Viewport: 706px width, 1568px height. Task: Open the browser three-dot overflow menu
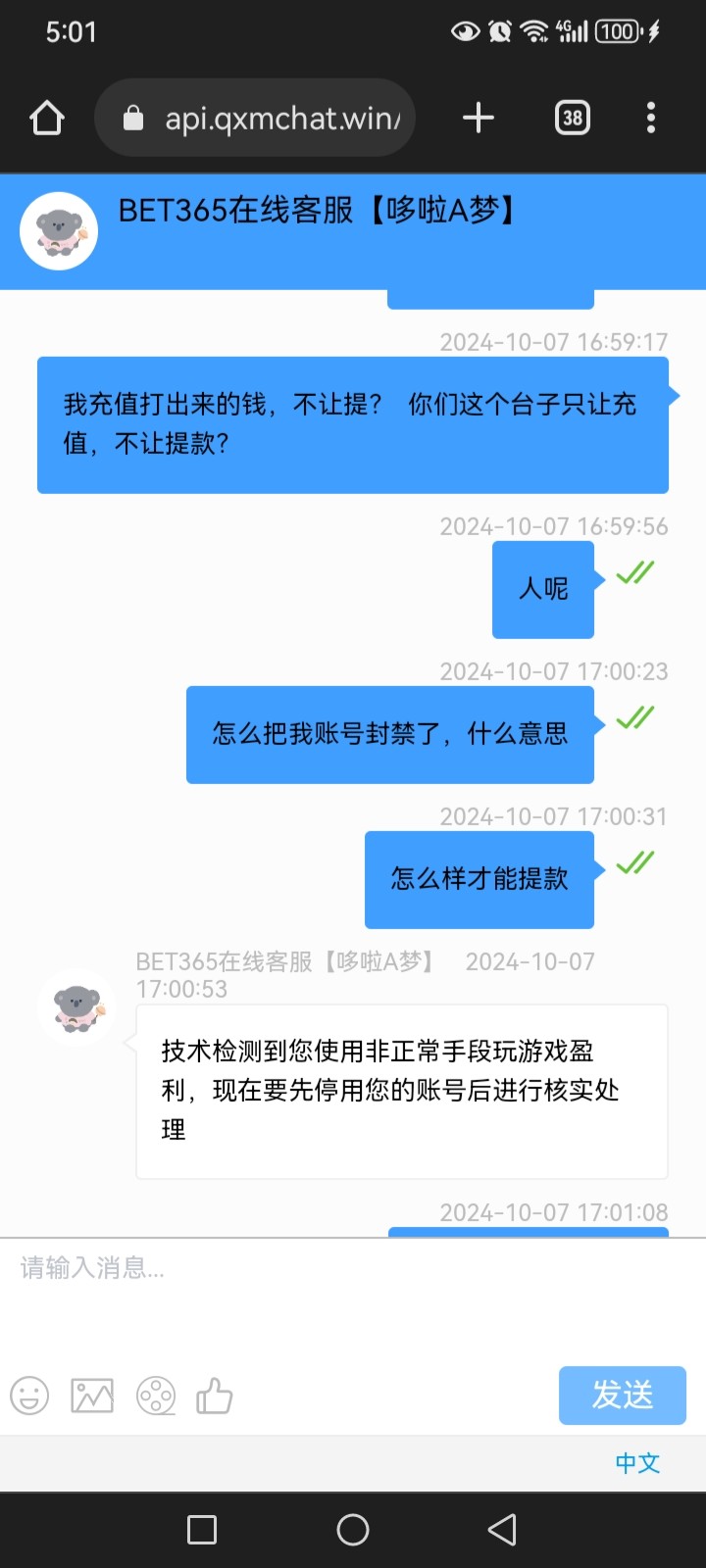650,117
